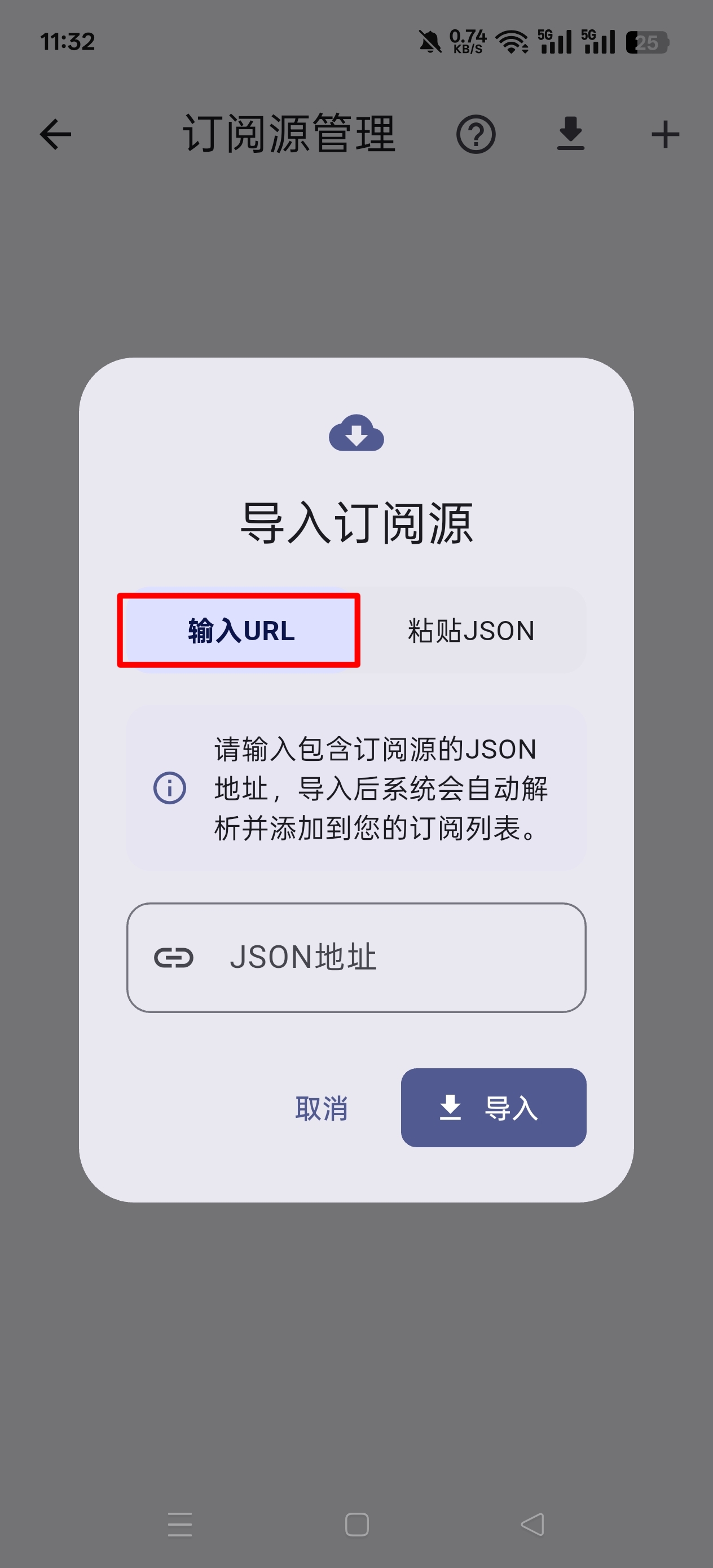
Task: Tap the download icon in the app bar
Action: pos(570,134)
